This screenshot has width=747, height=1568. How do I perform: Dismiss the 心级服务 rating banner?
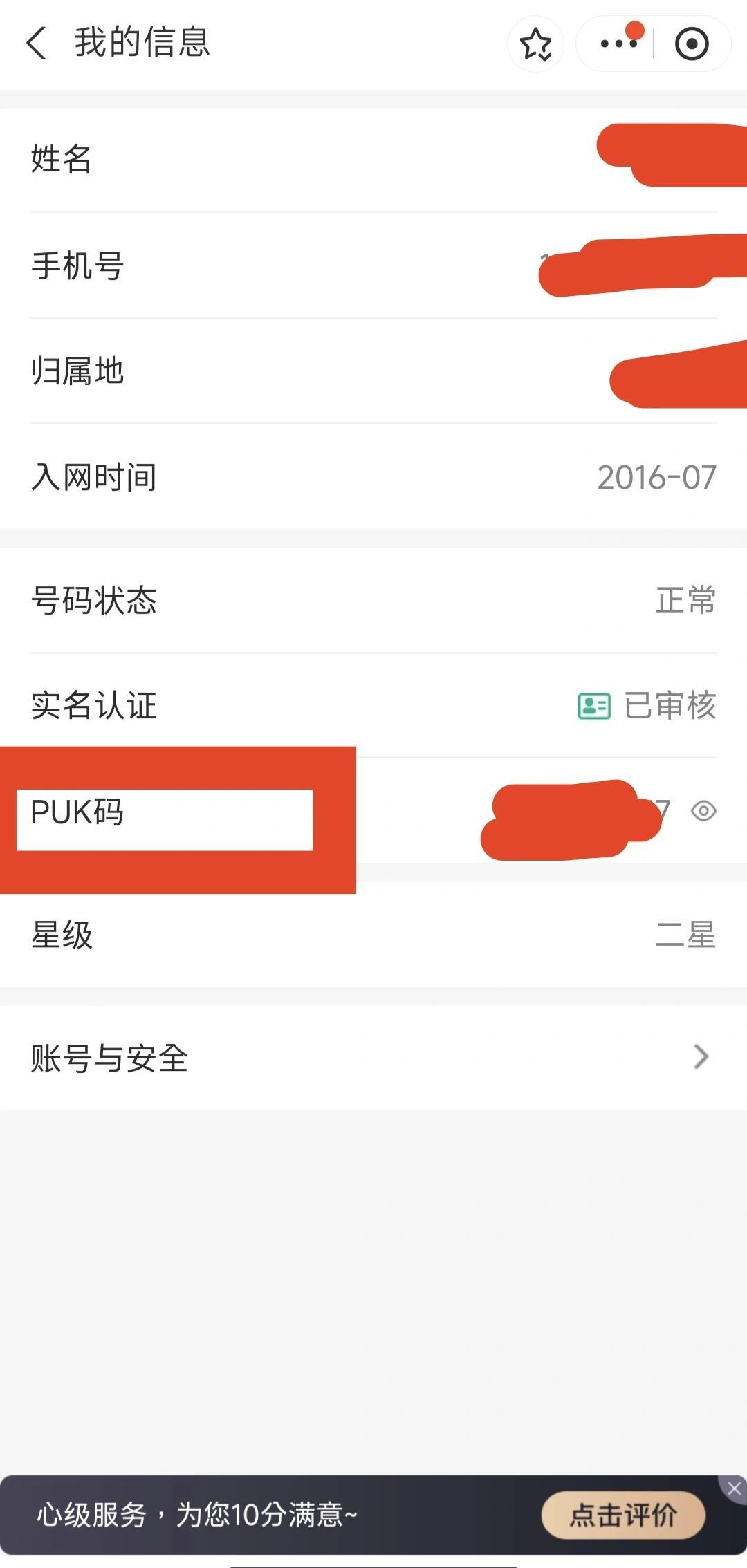tap(734, 1488)
